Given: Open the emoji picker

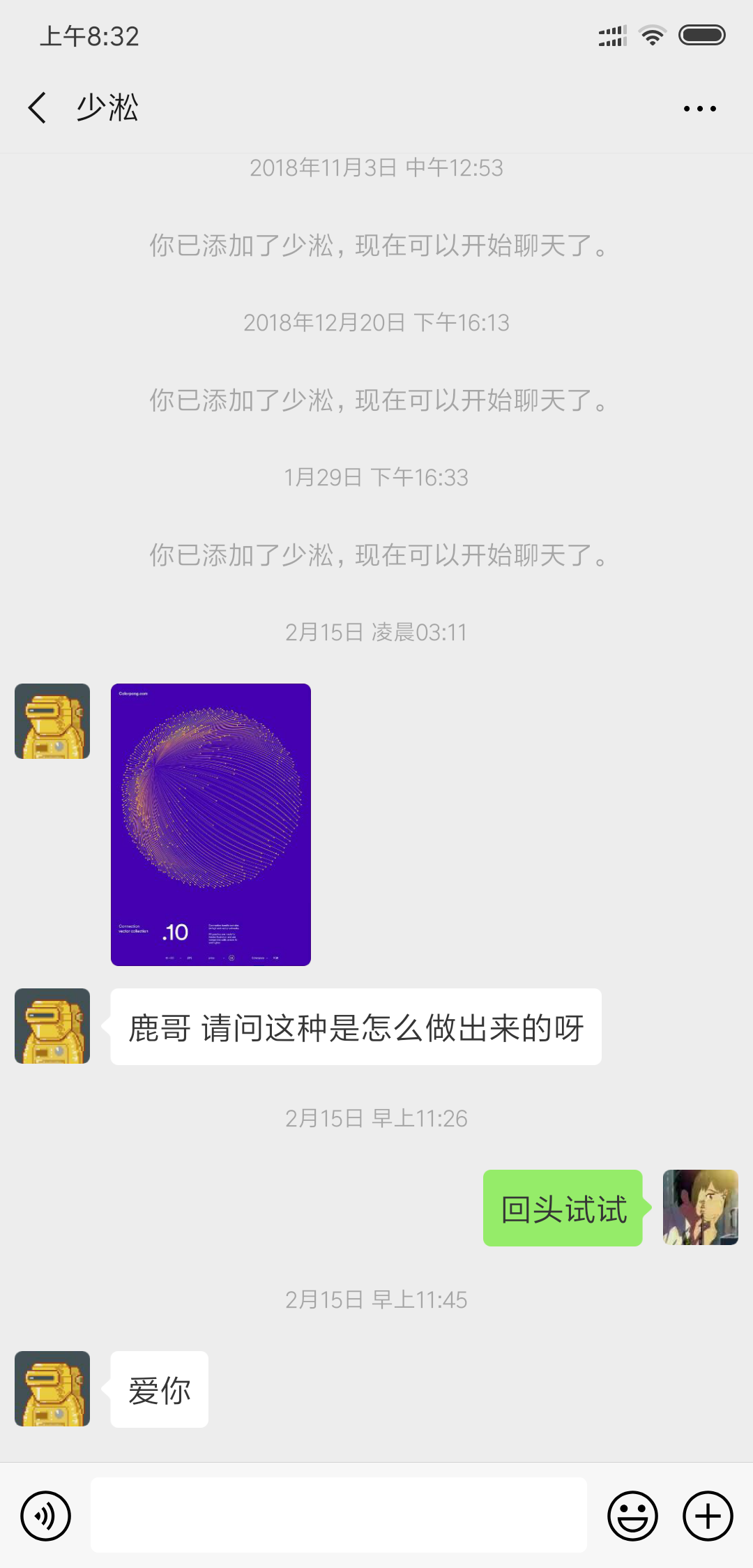Looking at the screenshot, I should tap(632, 1516).
